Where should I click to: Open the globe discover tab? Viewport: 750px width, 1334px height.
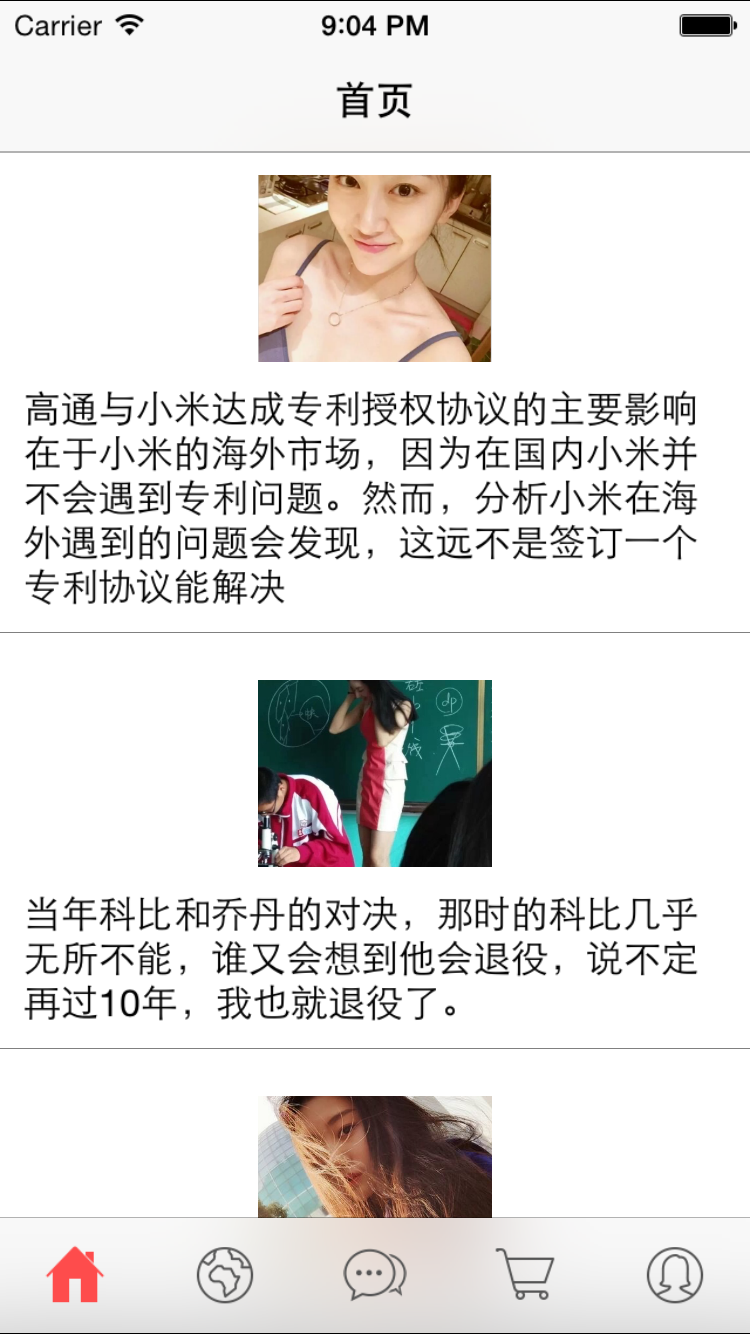[x=225, y=1275]
